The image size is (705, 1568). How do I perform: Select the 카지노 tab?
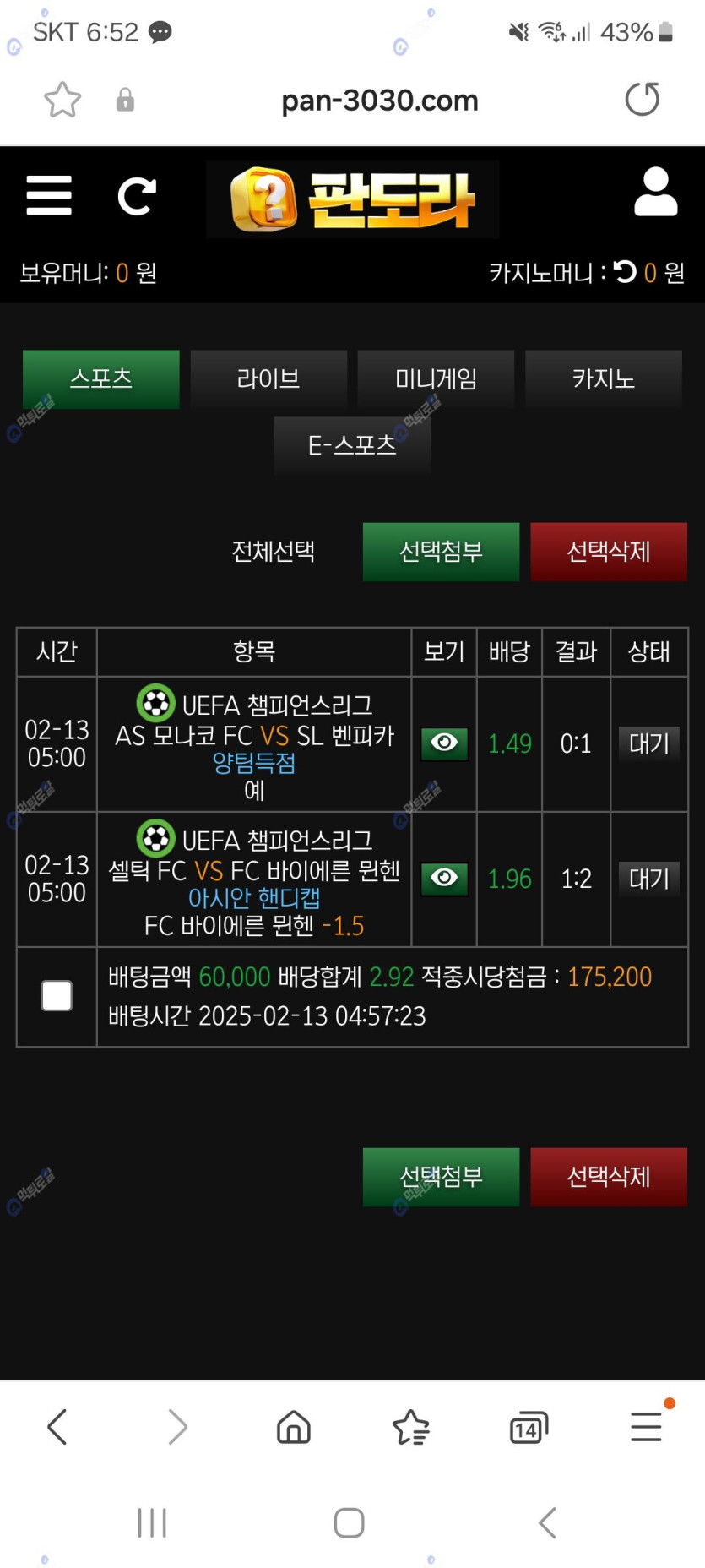[604, 378]
